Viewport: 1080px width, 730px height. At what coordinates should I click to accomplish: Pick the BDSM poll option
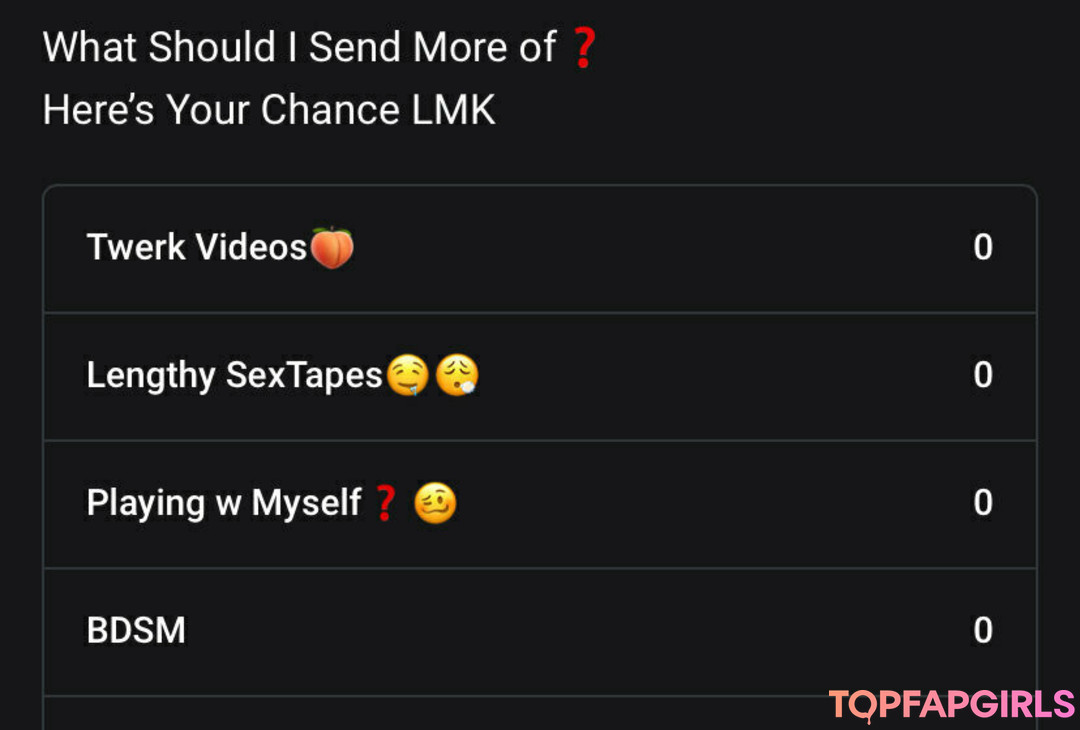point(540,631)
